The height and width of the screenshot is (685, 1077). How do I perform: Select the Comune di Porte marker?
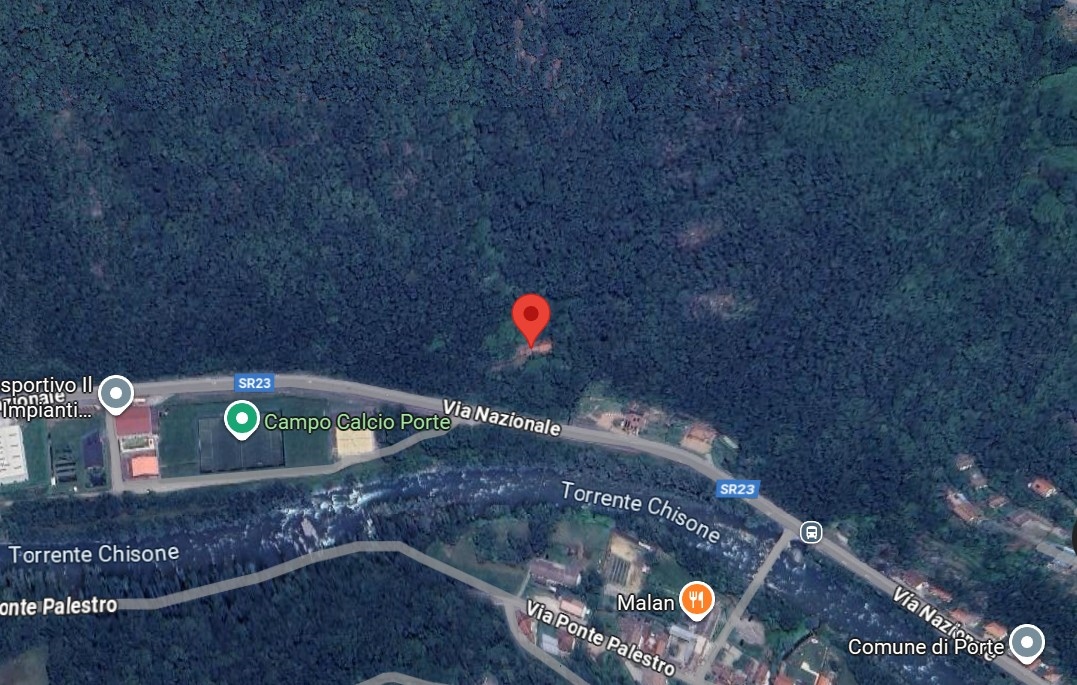pyautogui.click(x=1026, y=642)
